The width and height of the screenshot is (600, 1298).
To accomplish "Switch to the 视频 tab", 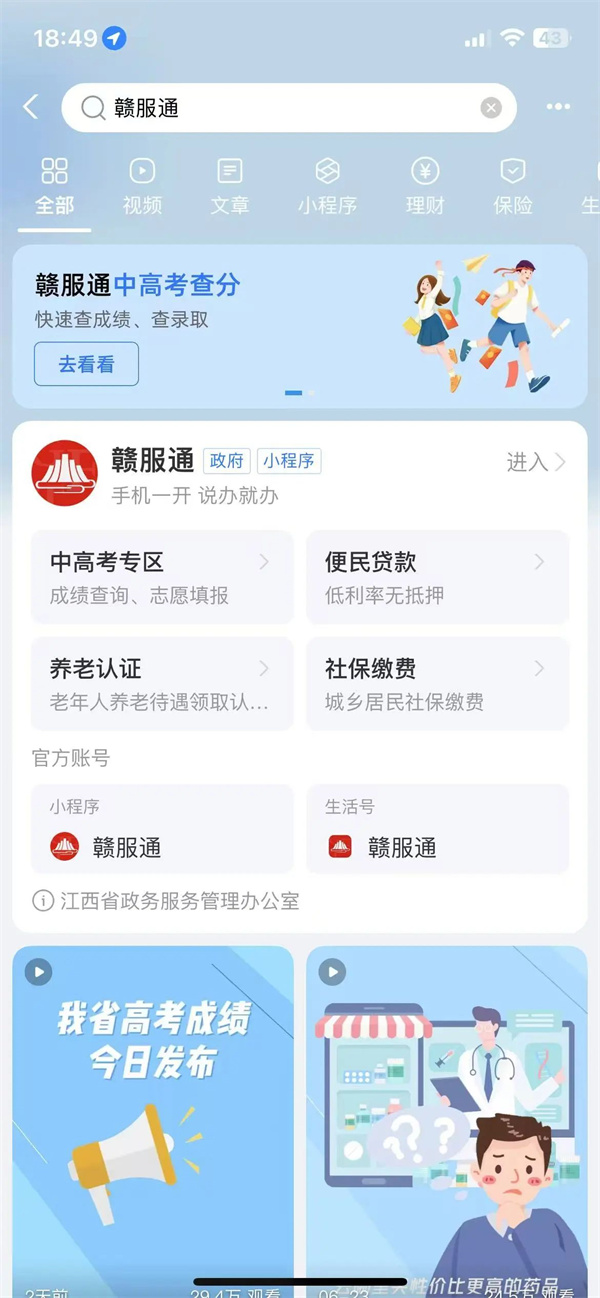I will point(142,187).
